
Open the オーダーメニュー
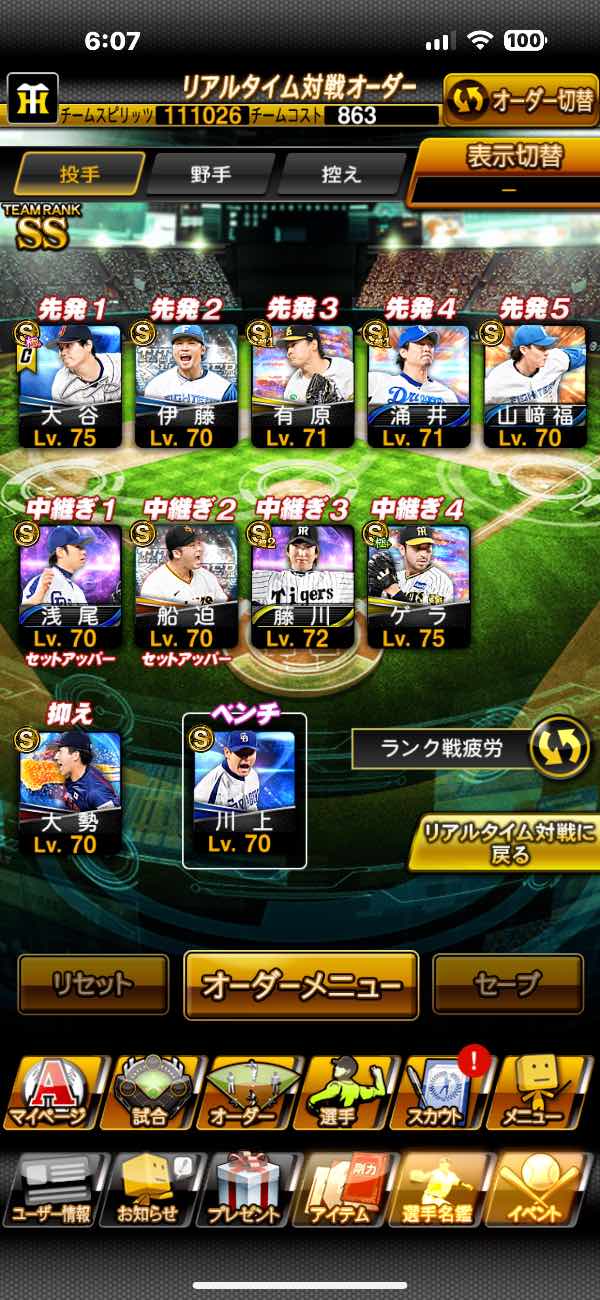301,984
